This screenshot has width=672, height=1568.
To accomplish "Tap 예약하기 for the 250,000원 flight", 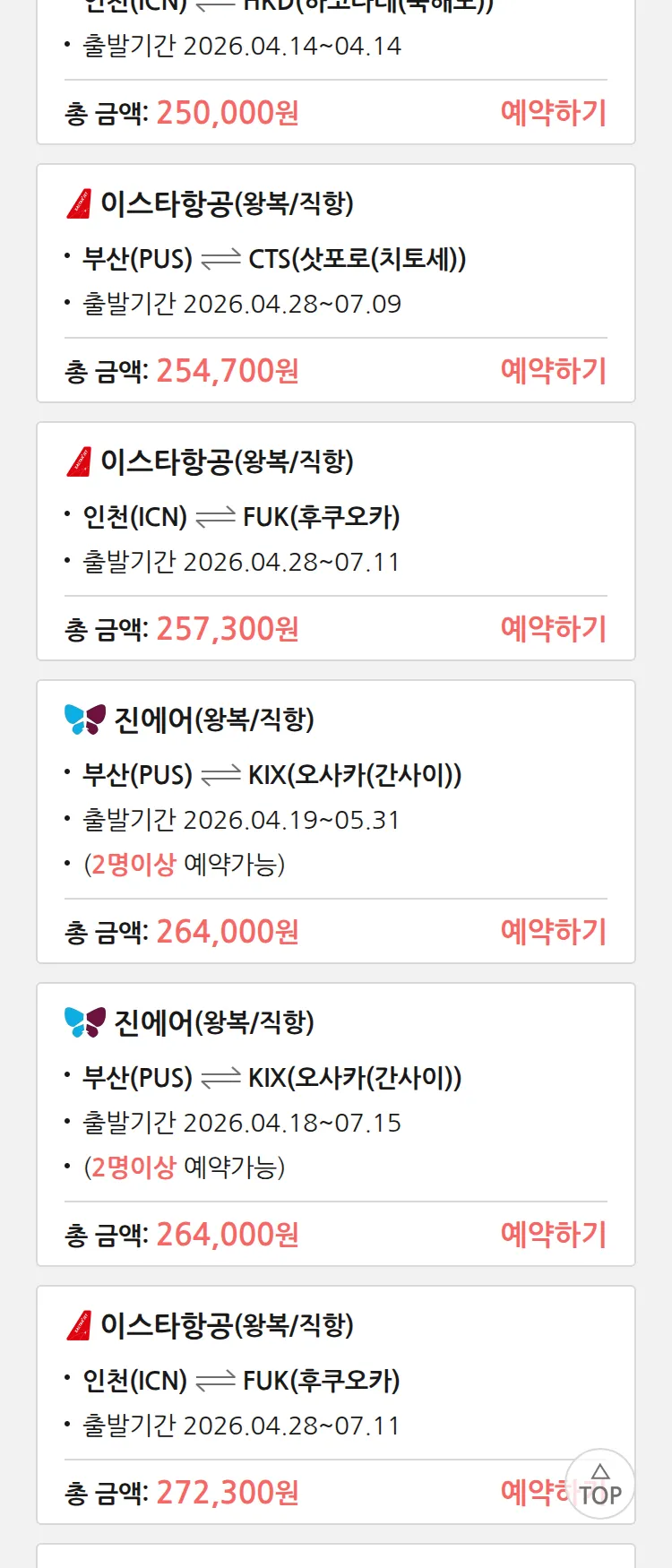I will point(553,113).
